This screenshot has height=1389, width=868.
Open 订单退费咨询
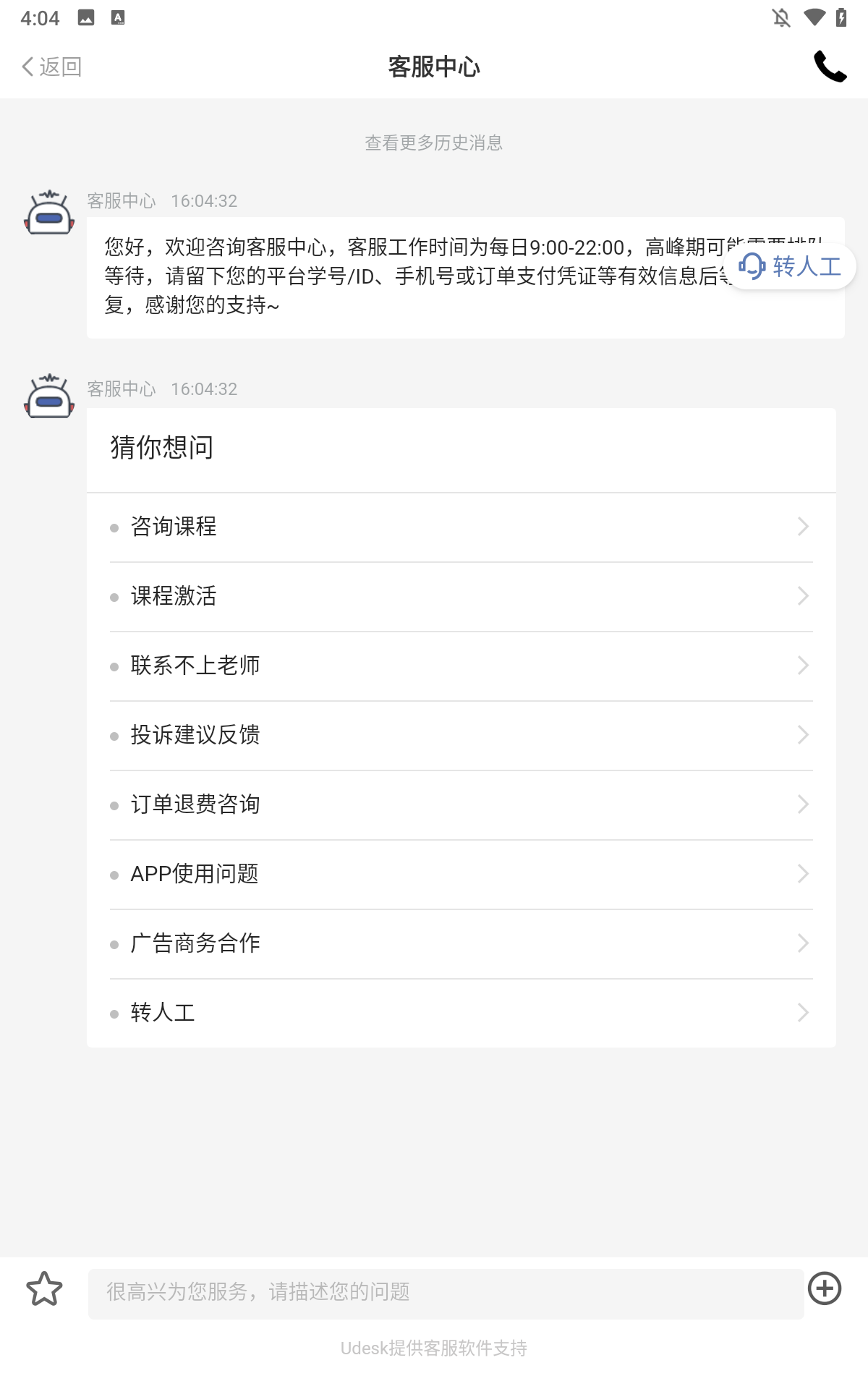point(461,804)
